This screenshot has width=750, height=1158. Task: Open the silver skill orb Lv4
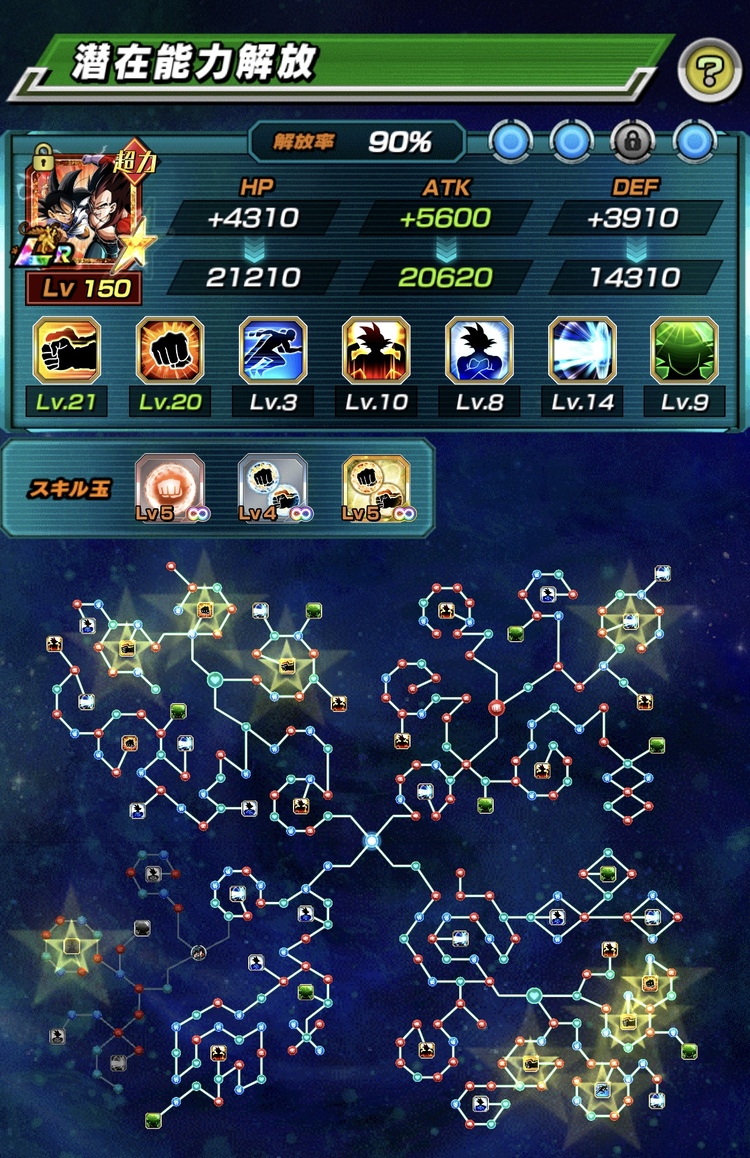pyautogui.click(x=272, y=486)
